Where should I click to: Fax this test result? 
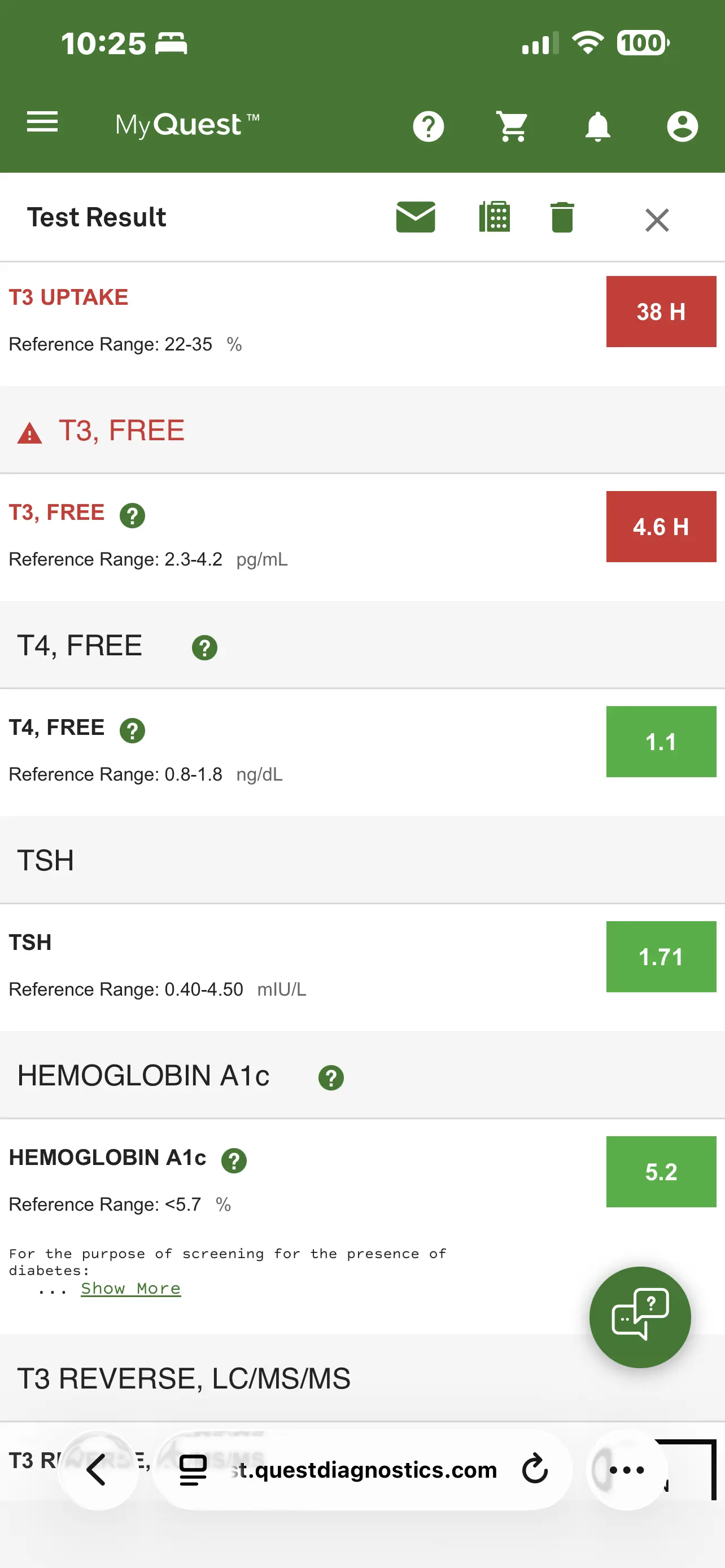tap(494, 217)
